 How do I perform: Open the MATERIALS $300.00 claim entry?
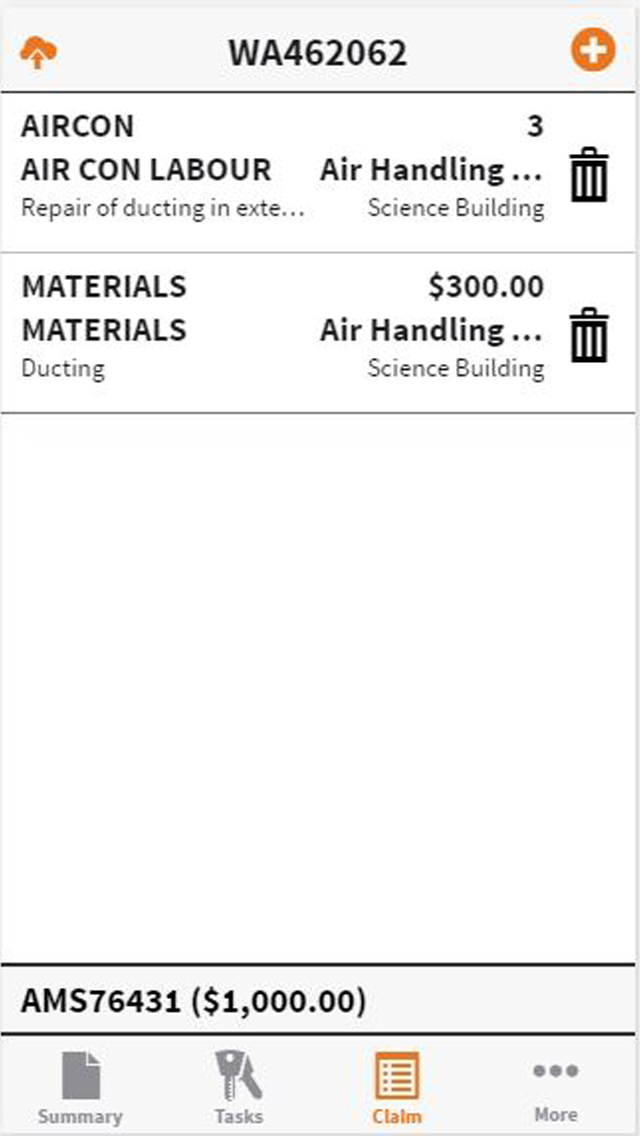click(x=282, y=330)
